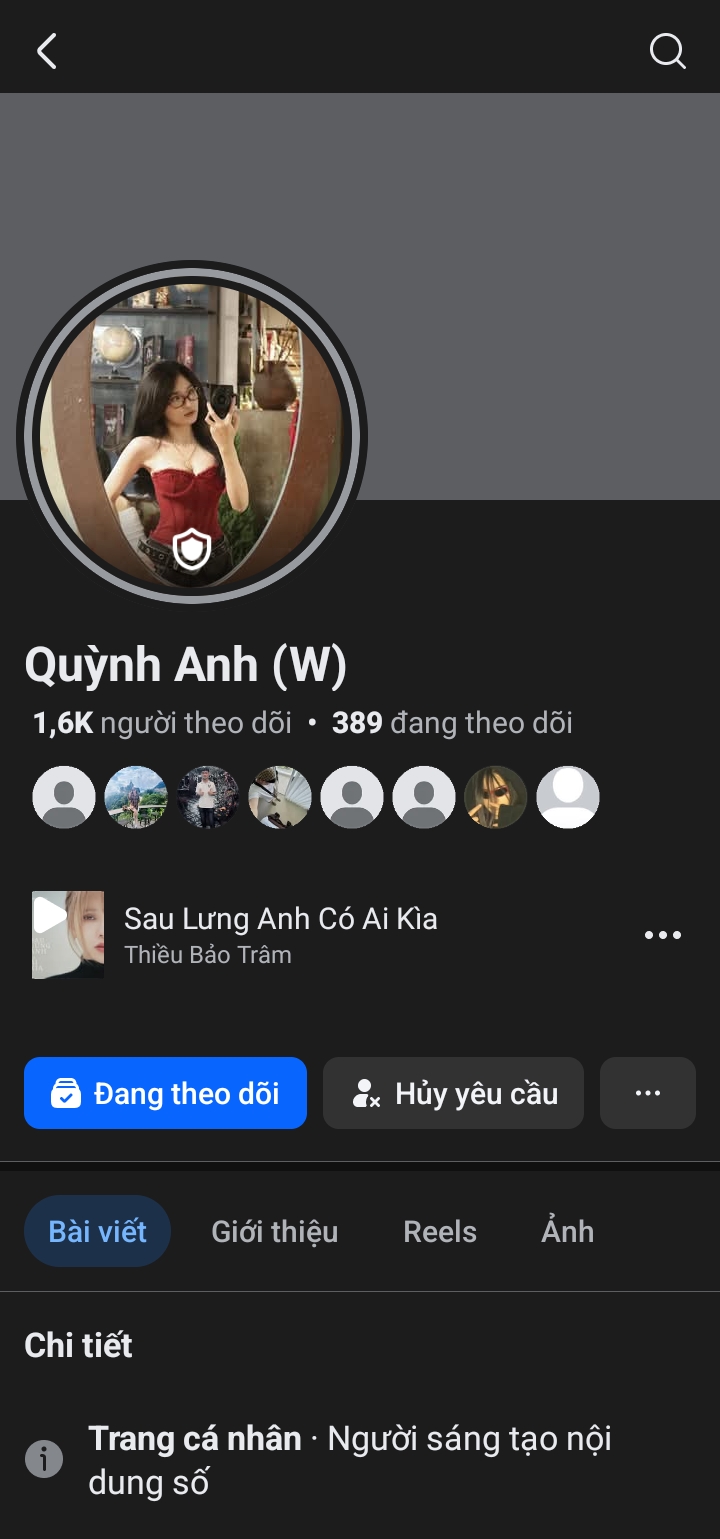Show the Ảnh tab
The height and width of the screenshot is (1539, 720).
568,1231
